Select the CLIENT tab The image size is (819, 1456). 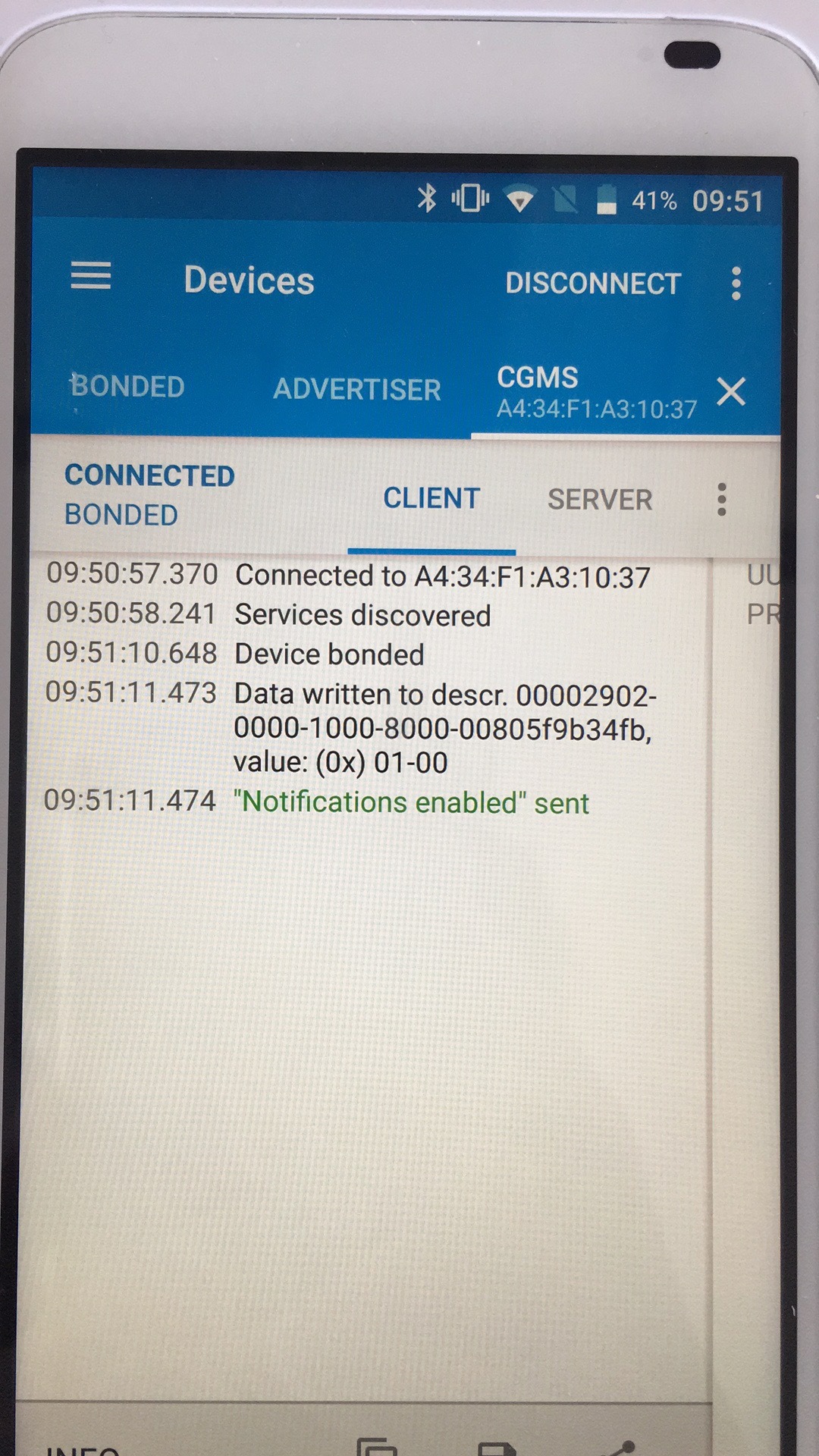pos(431,499)
